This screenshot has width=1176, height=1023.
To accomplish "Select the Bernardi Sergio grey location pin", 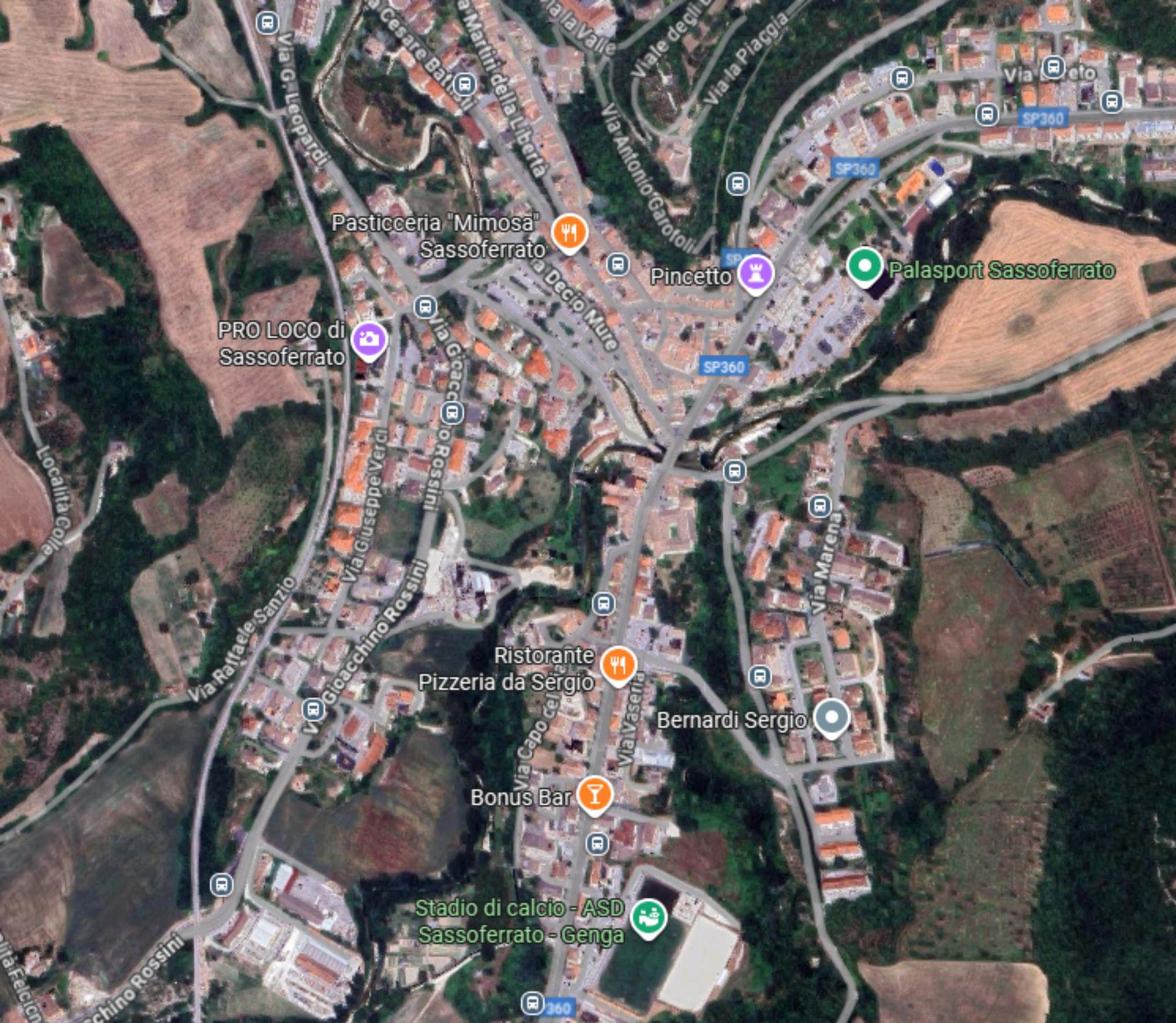I will (831, 718).
